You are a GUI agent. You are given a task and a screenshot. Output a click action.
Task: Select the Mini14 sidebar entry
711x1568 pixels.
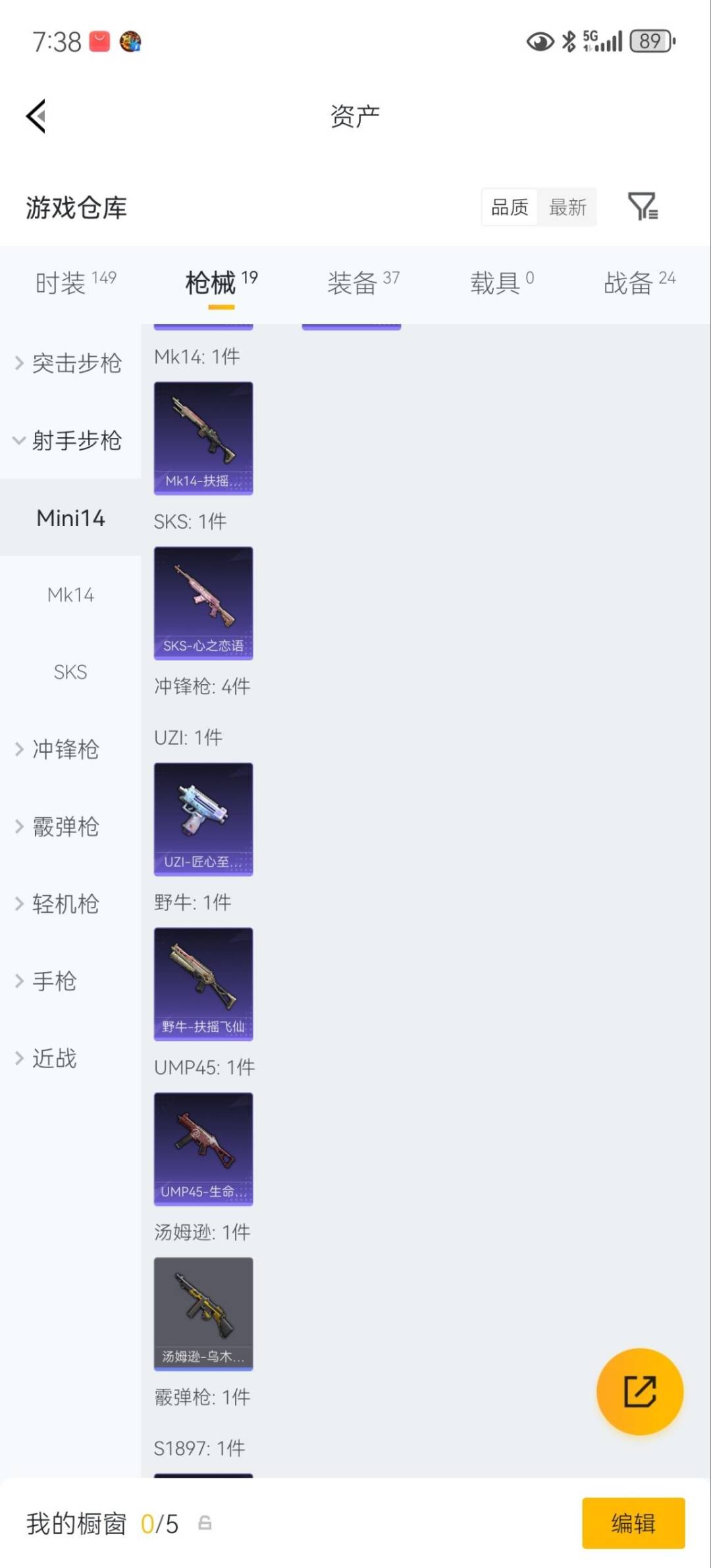70,518
